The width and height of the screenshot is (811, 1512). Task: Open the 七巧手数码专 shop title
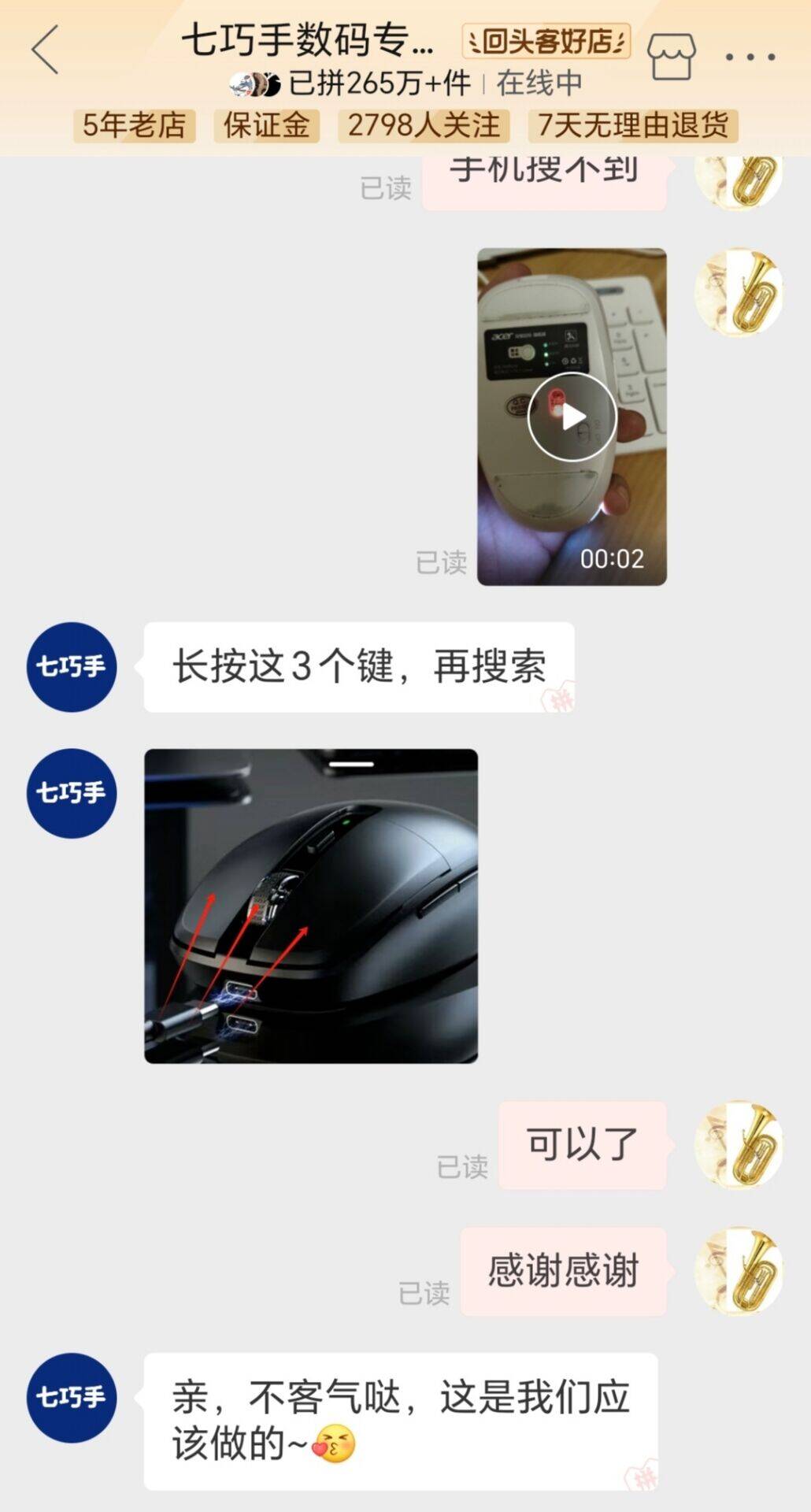[307, 41]
